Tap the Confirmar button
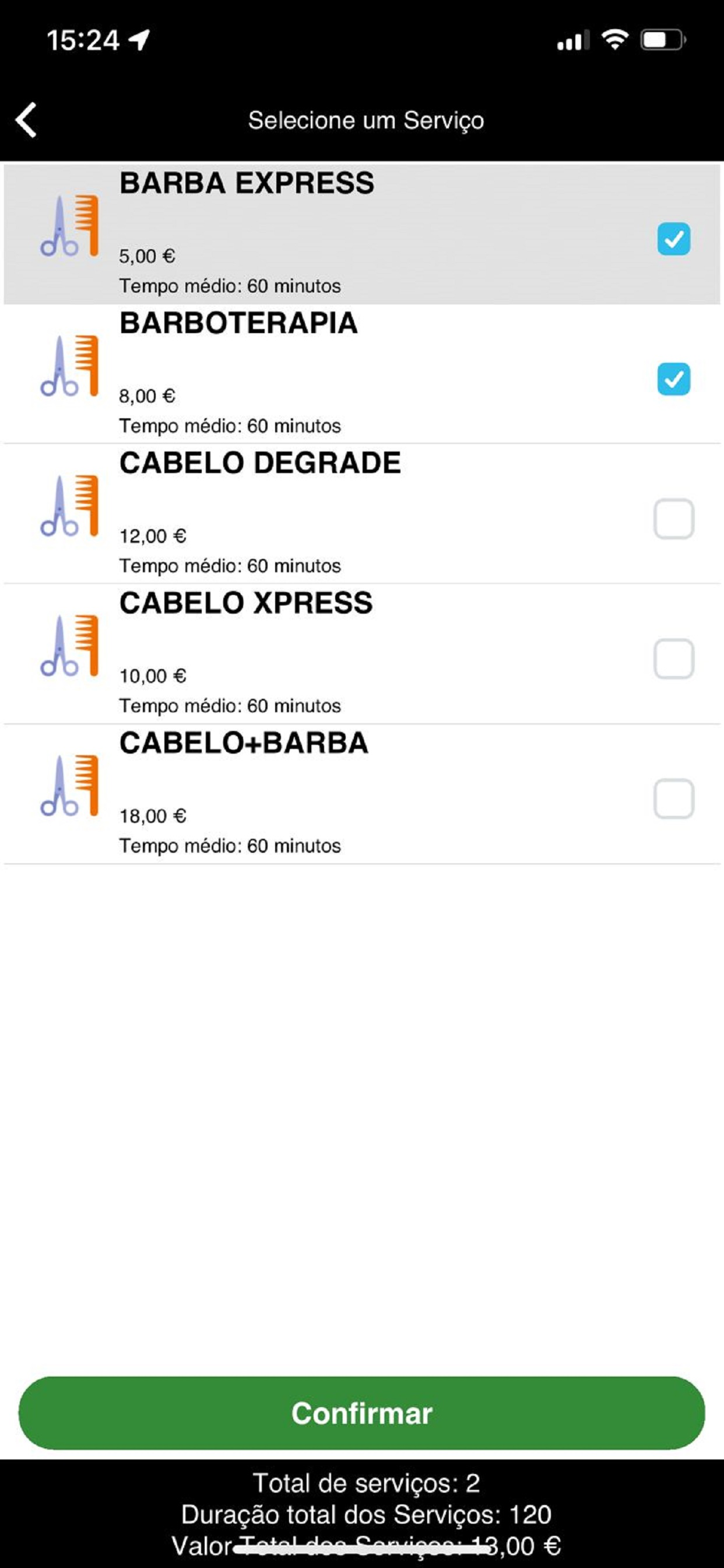724x1568 pixels. (362, 1413)
